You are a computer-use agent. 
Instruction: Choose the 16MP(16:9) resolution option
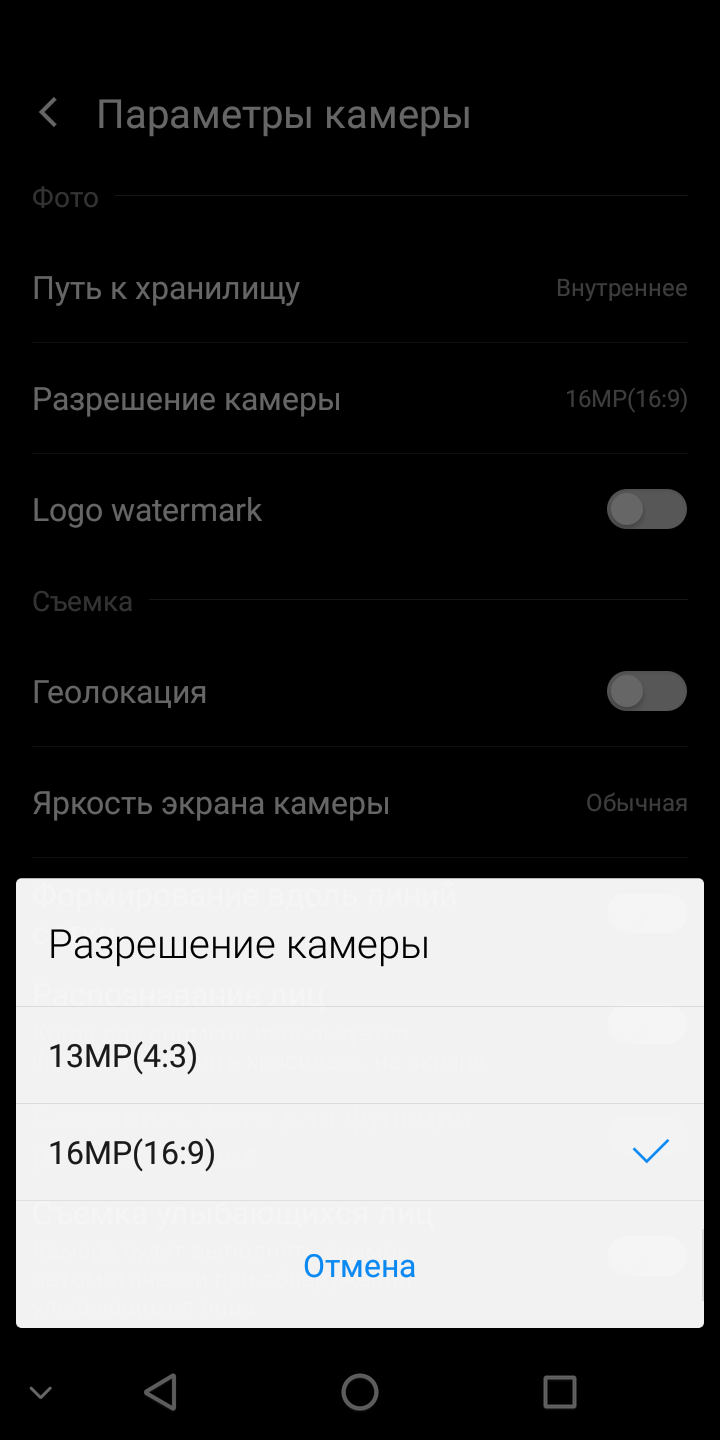(360, 1153)
